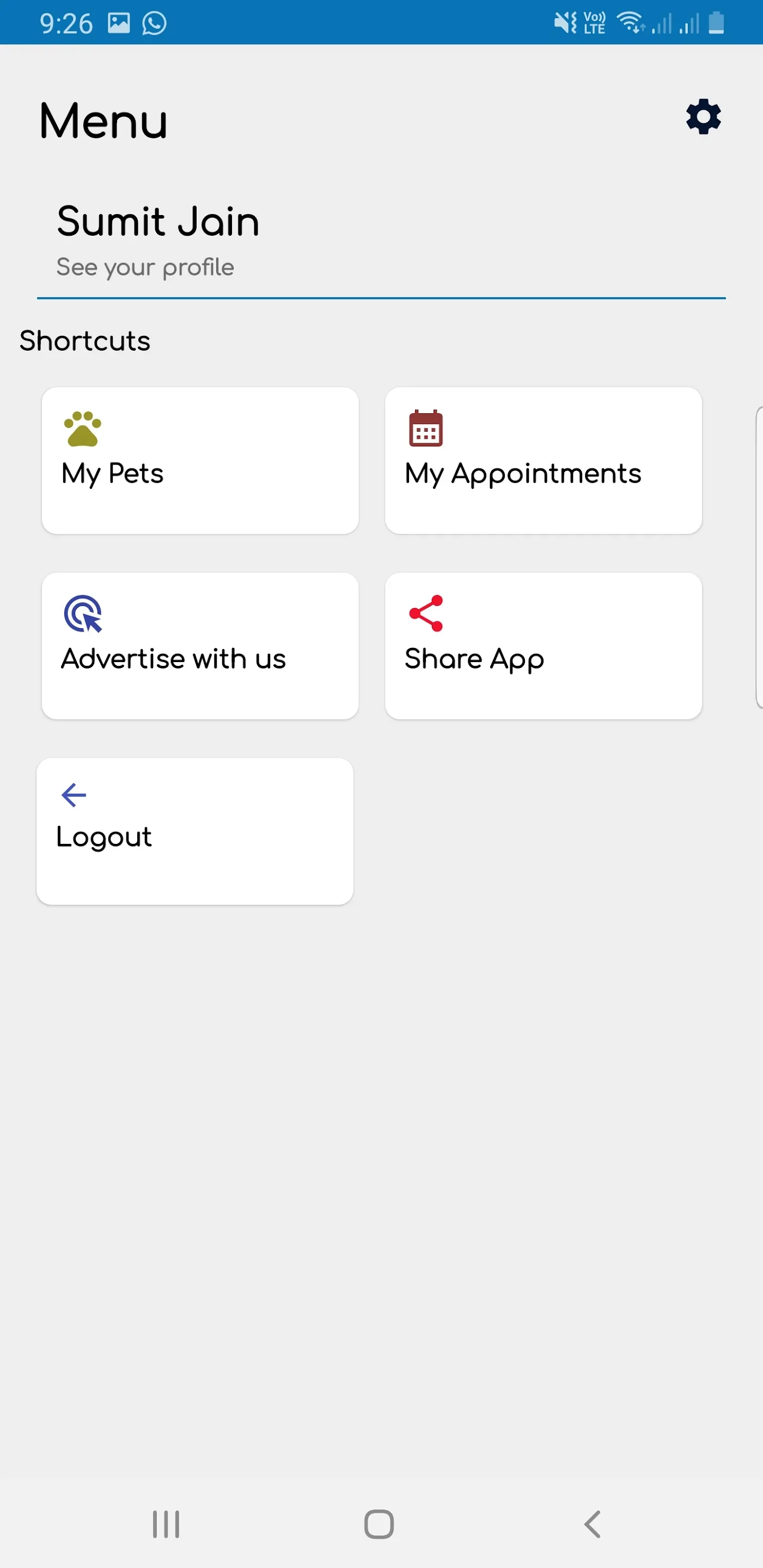This screenshot has height=1568, width=763.
Task: Select Advertise with us card
Action: (200, 645)
